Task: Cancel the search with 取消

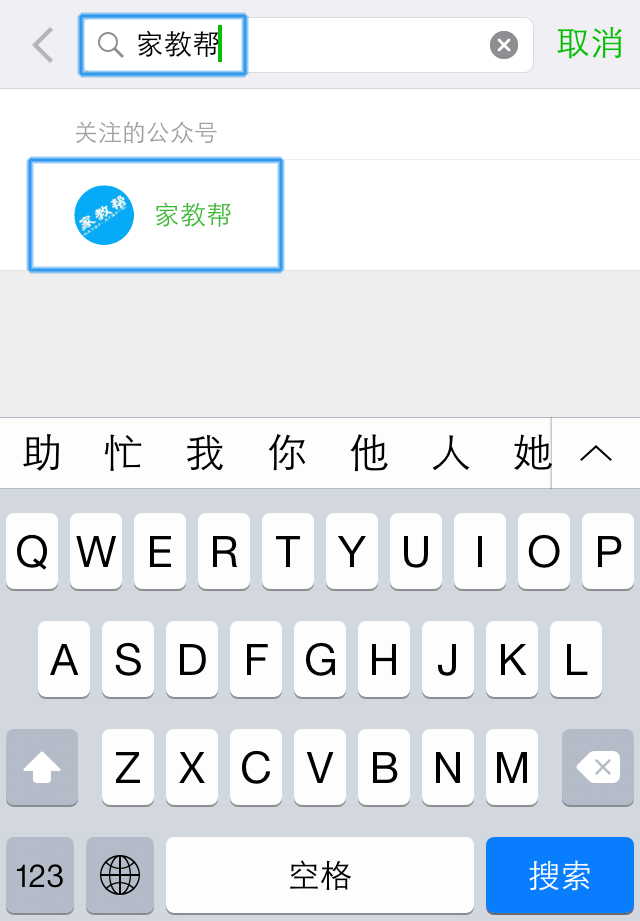Action: point(590,44)
